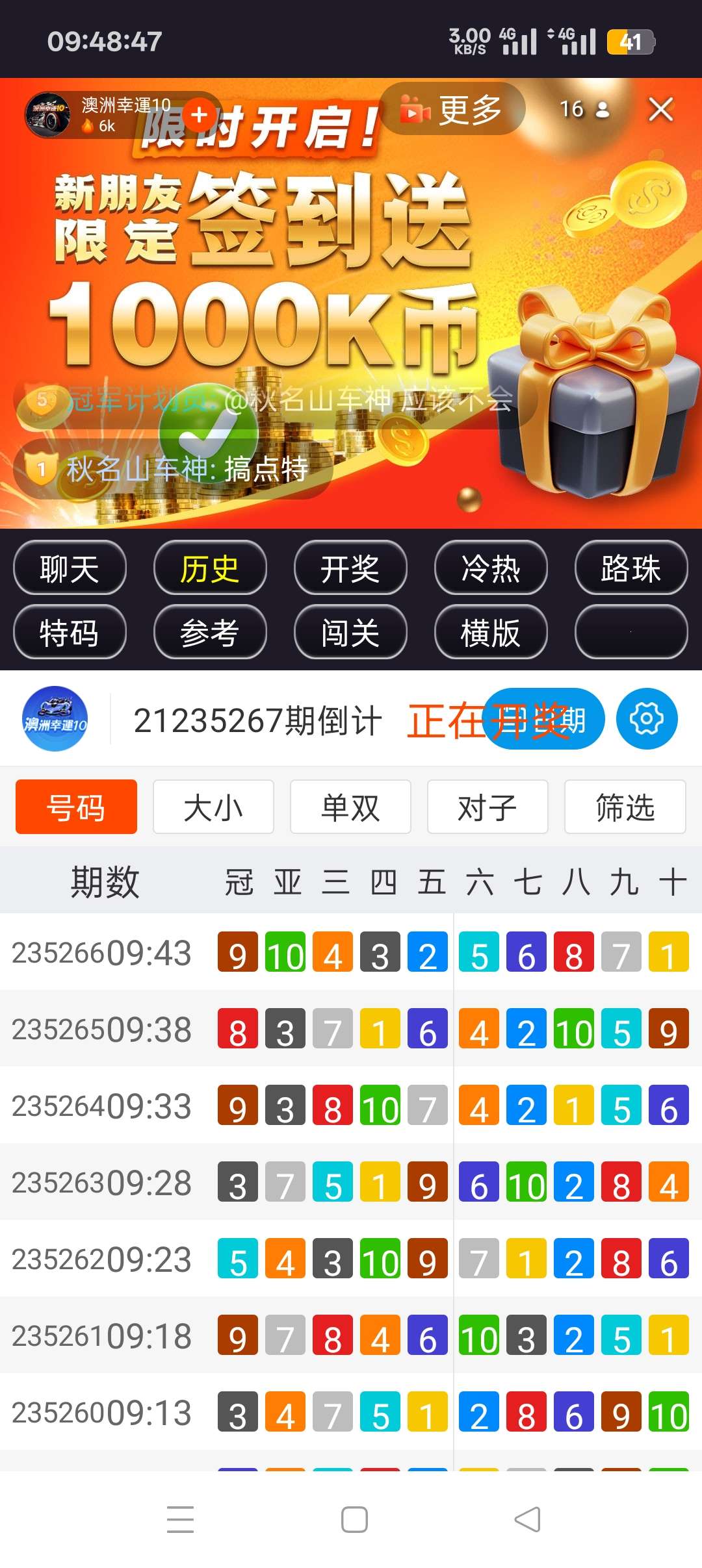Go back with the system back button
Screen dimensions: 702x1568
[527, 1519]
